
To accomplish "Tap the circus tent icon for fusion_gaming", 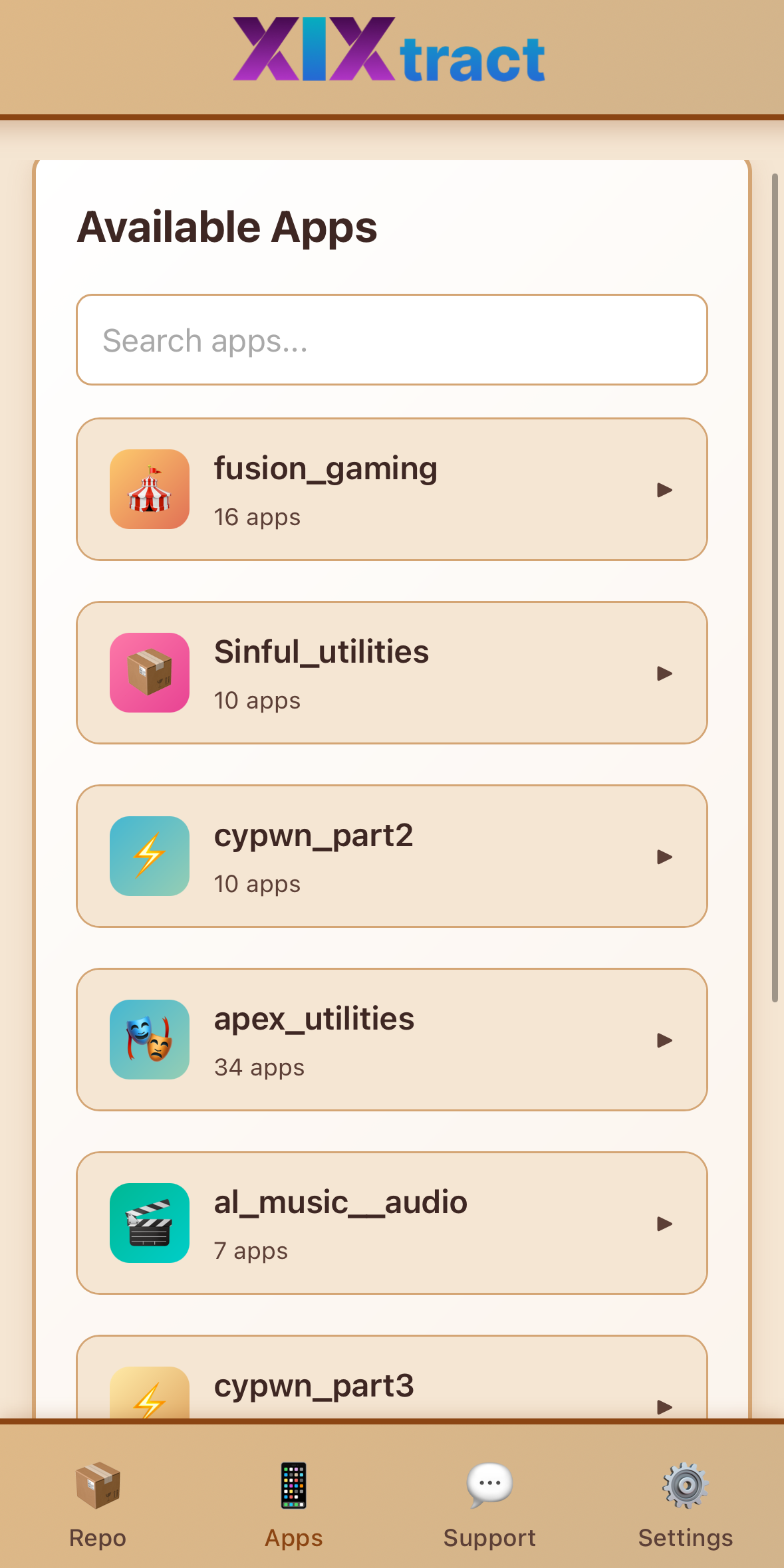I will (x=149, y=489).
